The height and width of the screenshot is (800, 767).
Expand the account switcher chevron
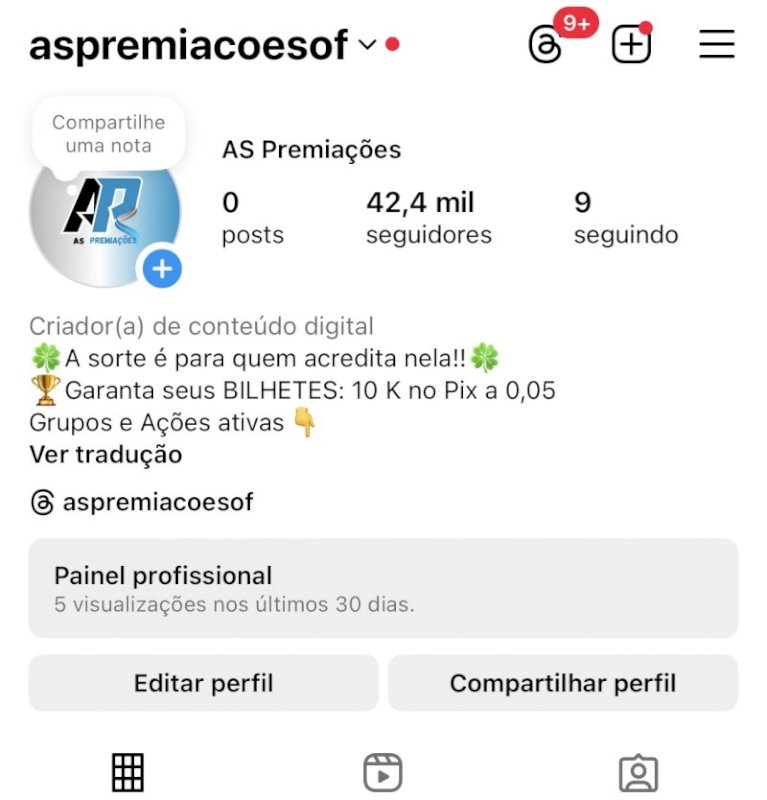pyautogui.click(x=365, y=46)
